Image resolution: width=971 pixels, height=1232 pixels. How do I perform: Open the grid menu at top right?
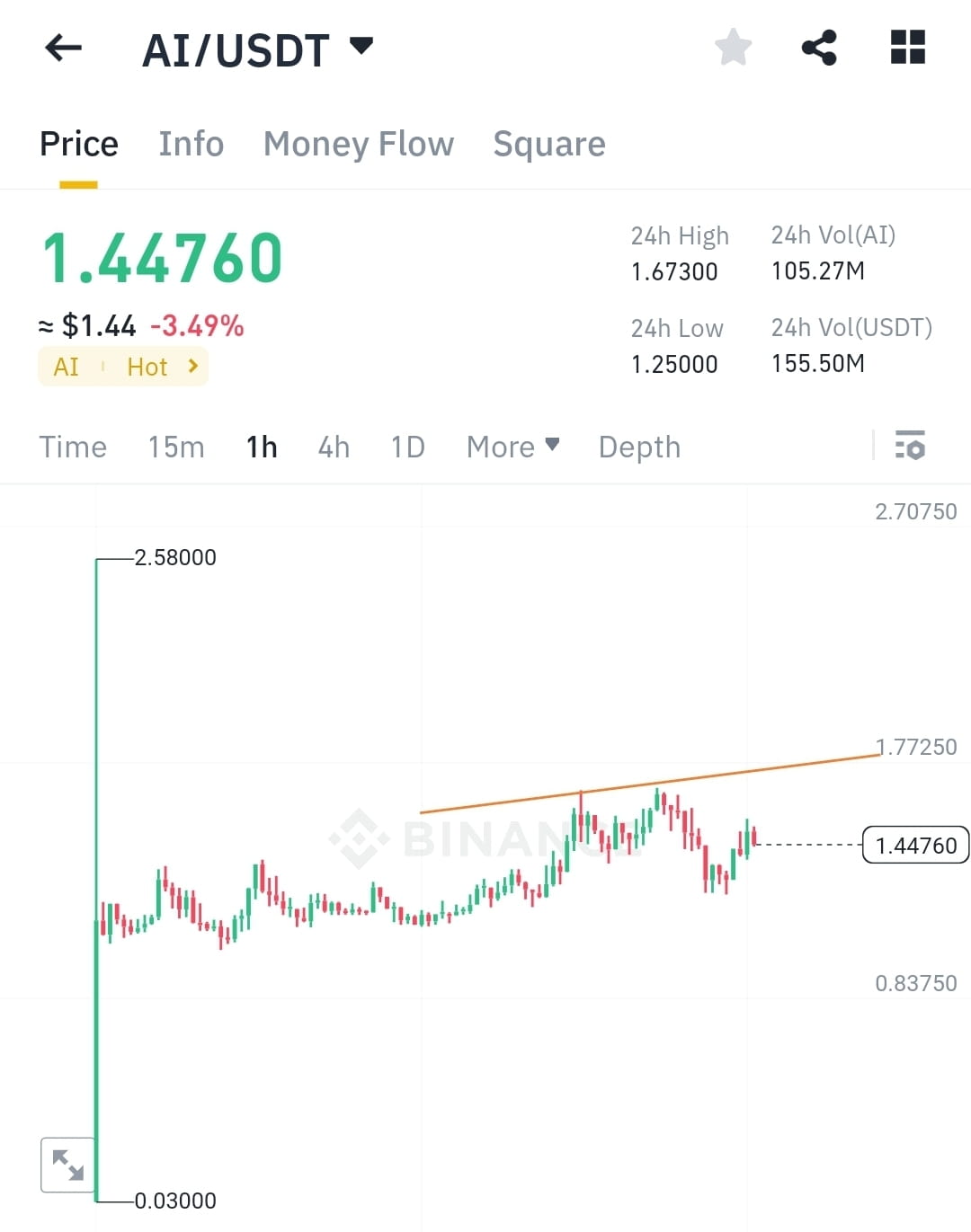click(x=907, y=49)
